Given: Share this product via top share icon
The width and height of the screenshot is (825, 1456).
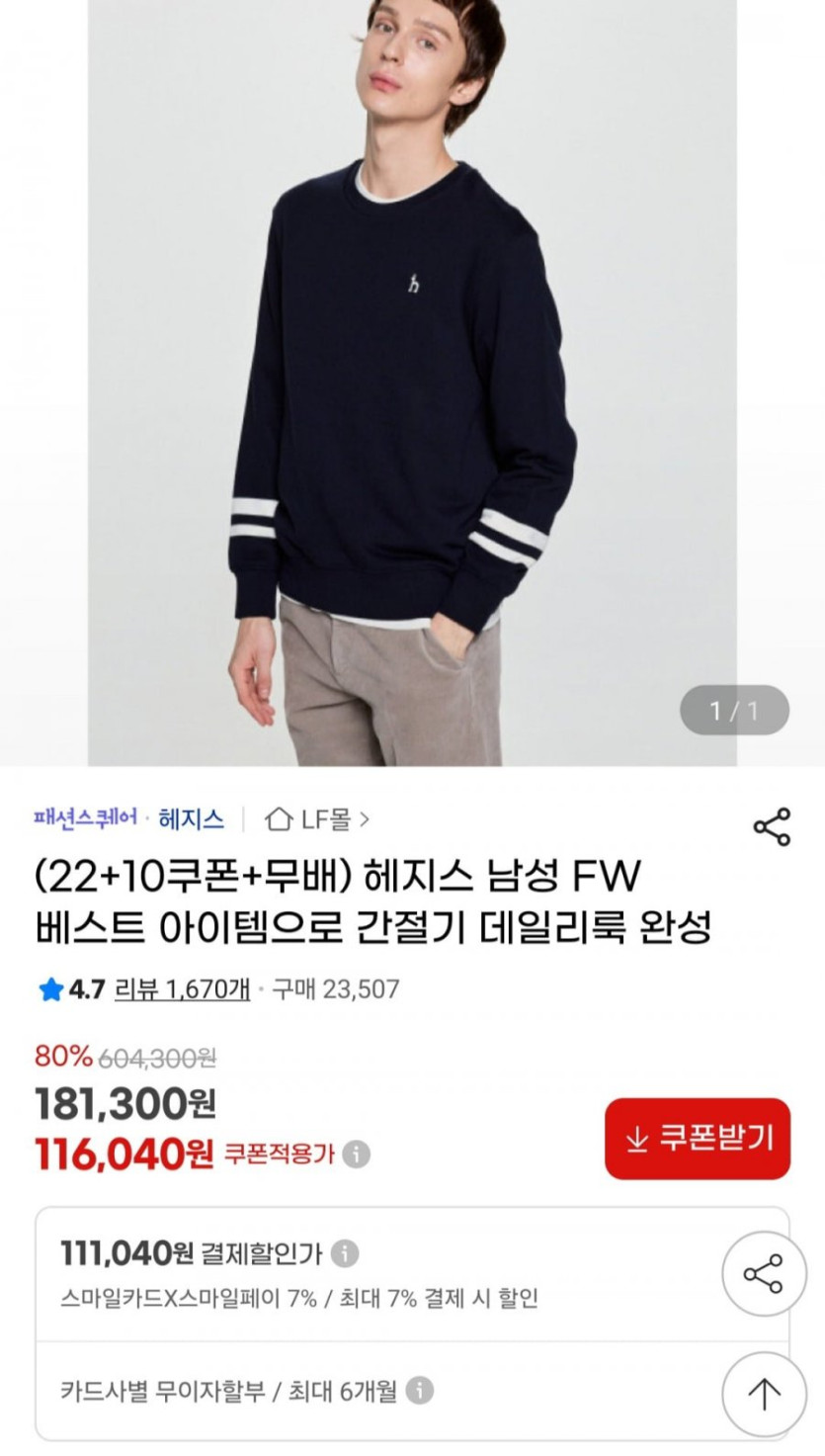Looking at the screenshot, I should (772, 826).
